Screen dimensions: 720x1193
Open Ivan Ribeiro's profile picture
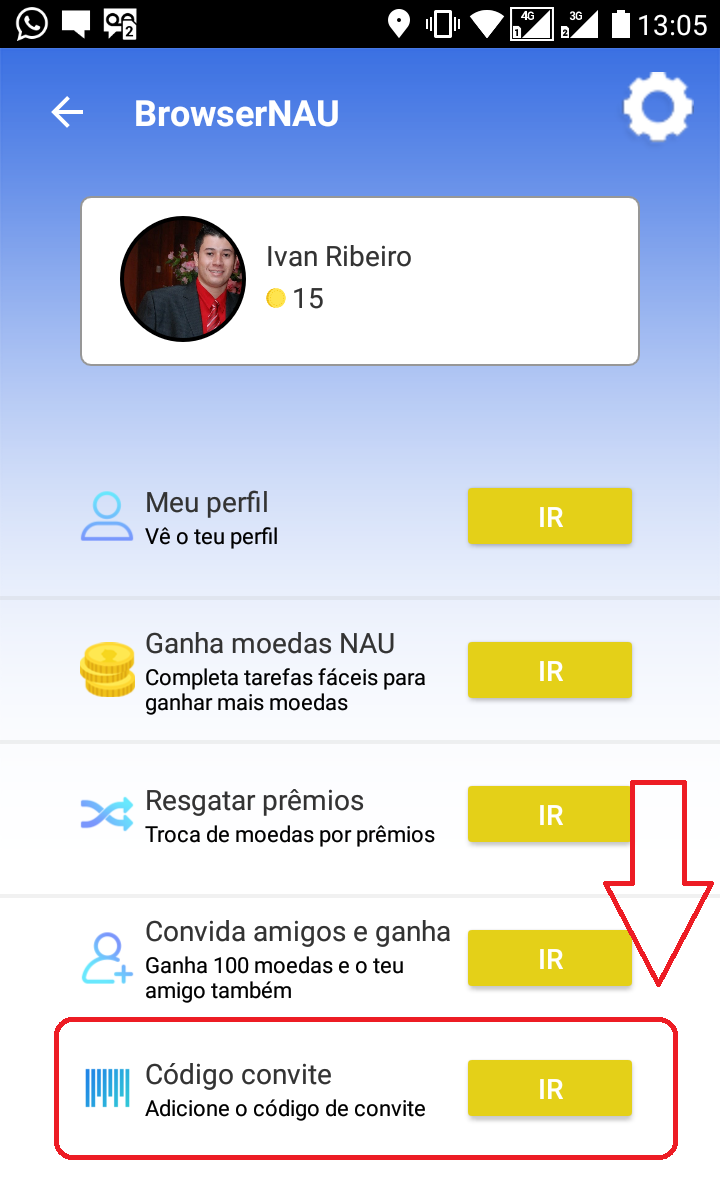(x=182, y=279)
